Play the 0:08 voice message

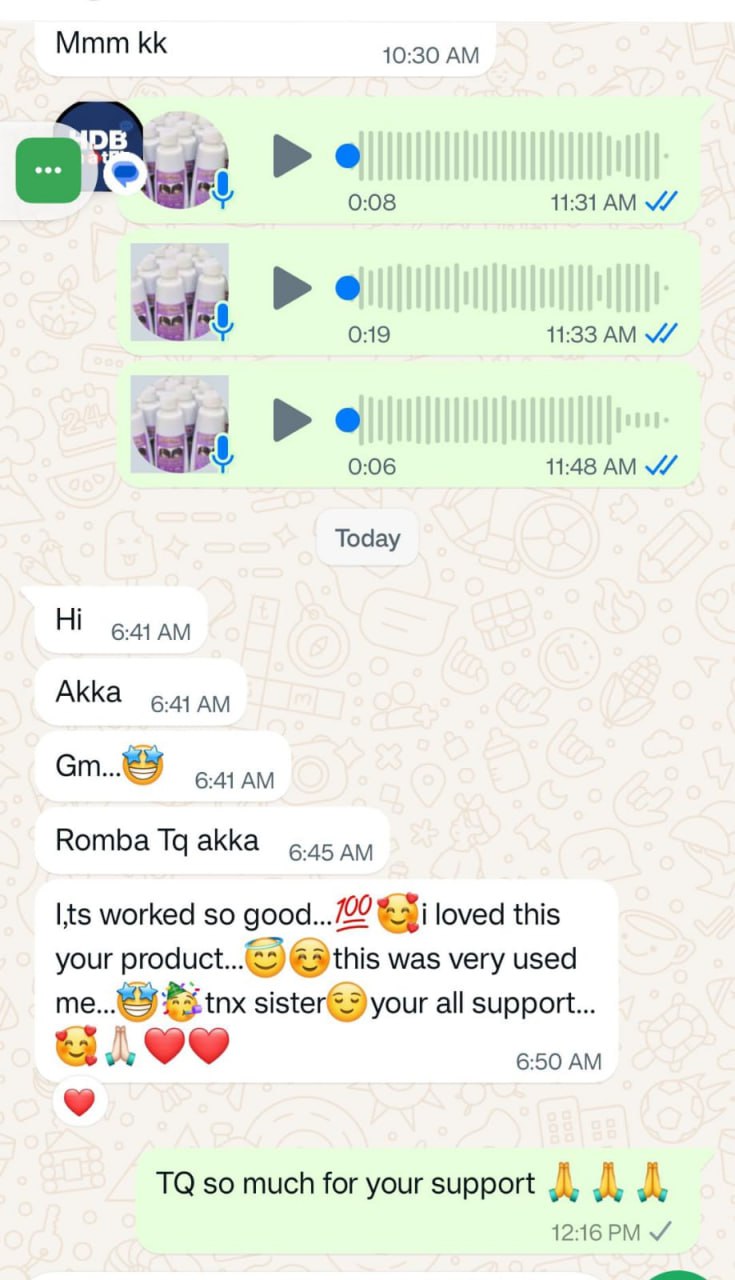click(292, 156)
